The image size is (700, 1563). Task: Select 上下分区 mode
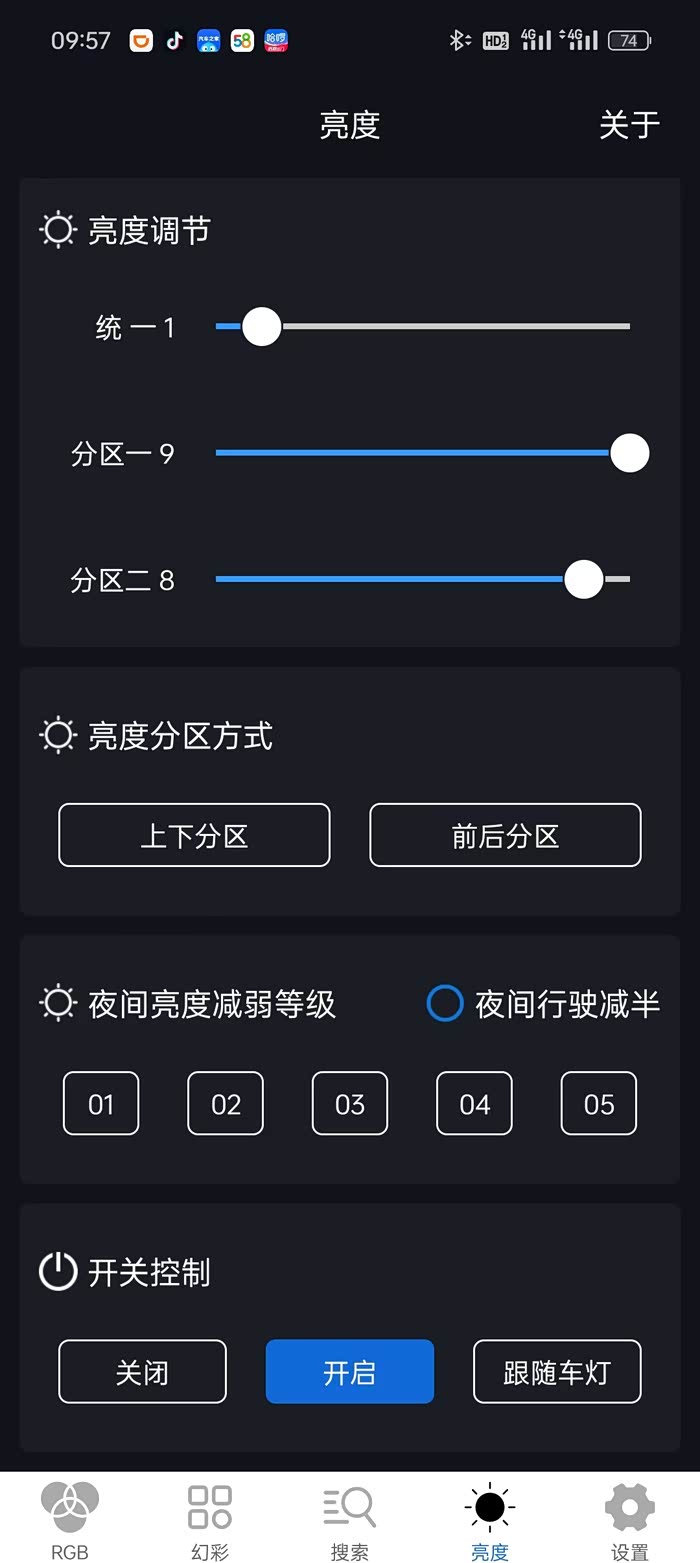(x=194, y=835)
